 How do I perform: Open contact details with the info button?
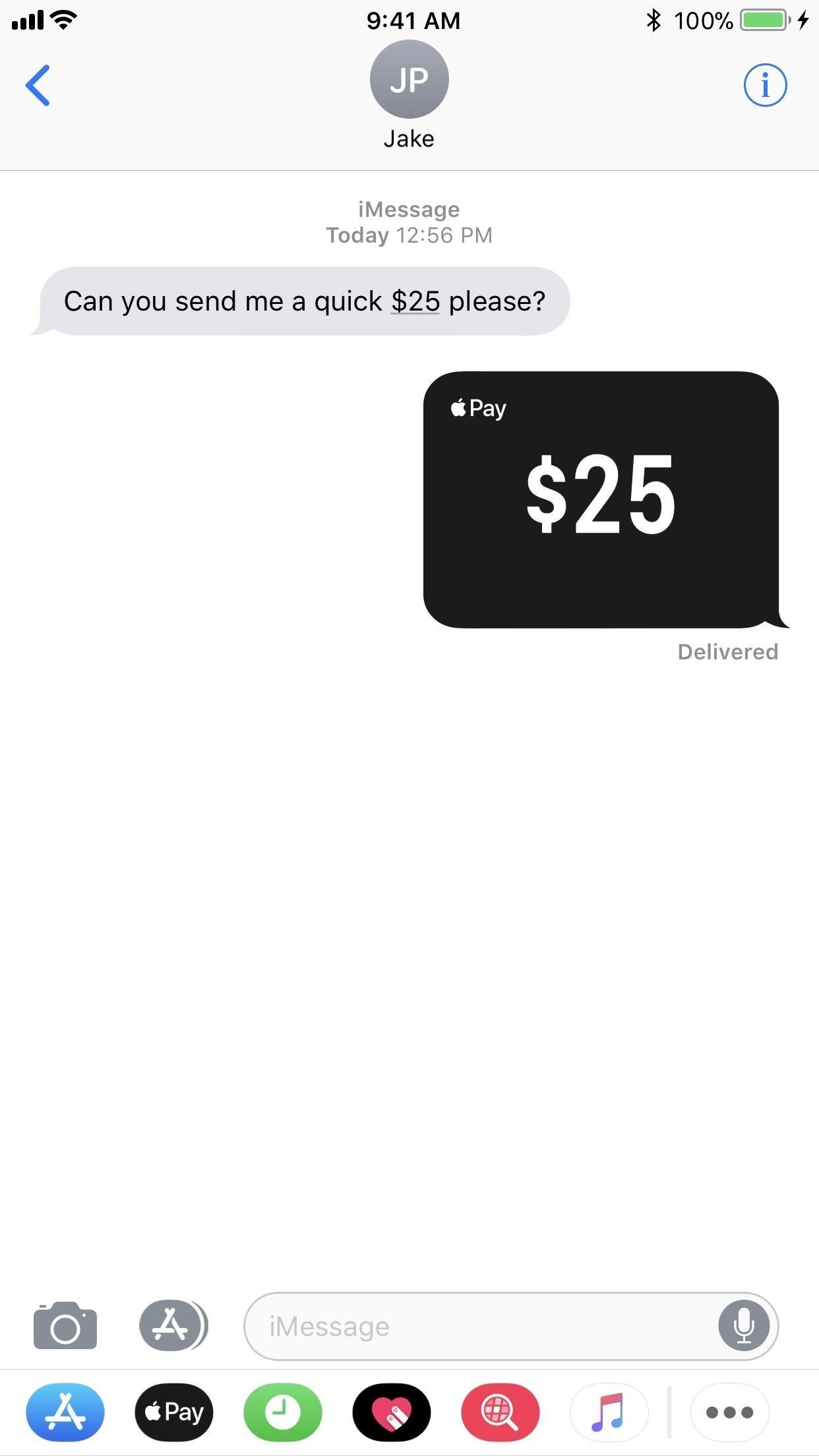click(x=765, y=84)
